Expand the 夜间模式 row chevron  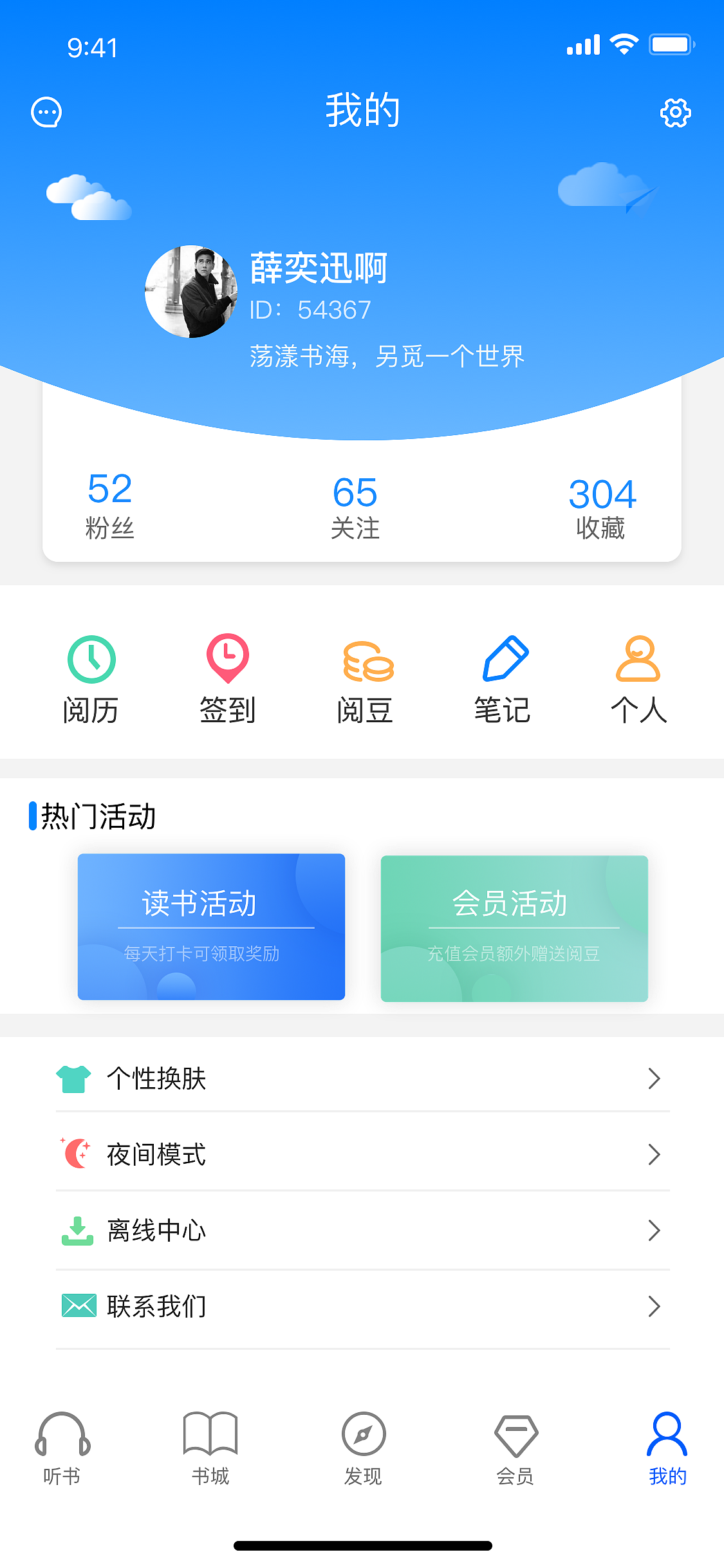pos(653,1154)
